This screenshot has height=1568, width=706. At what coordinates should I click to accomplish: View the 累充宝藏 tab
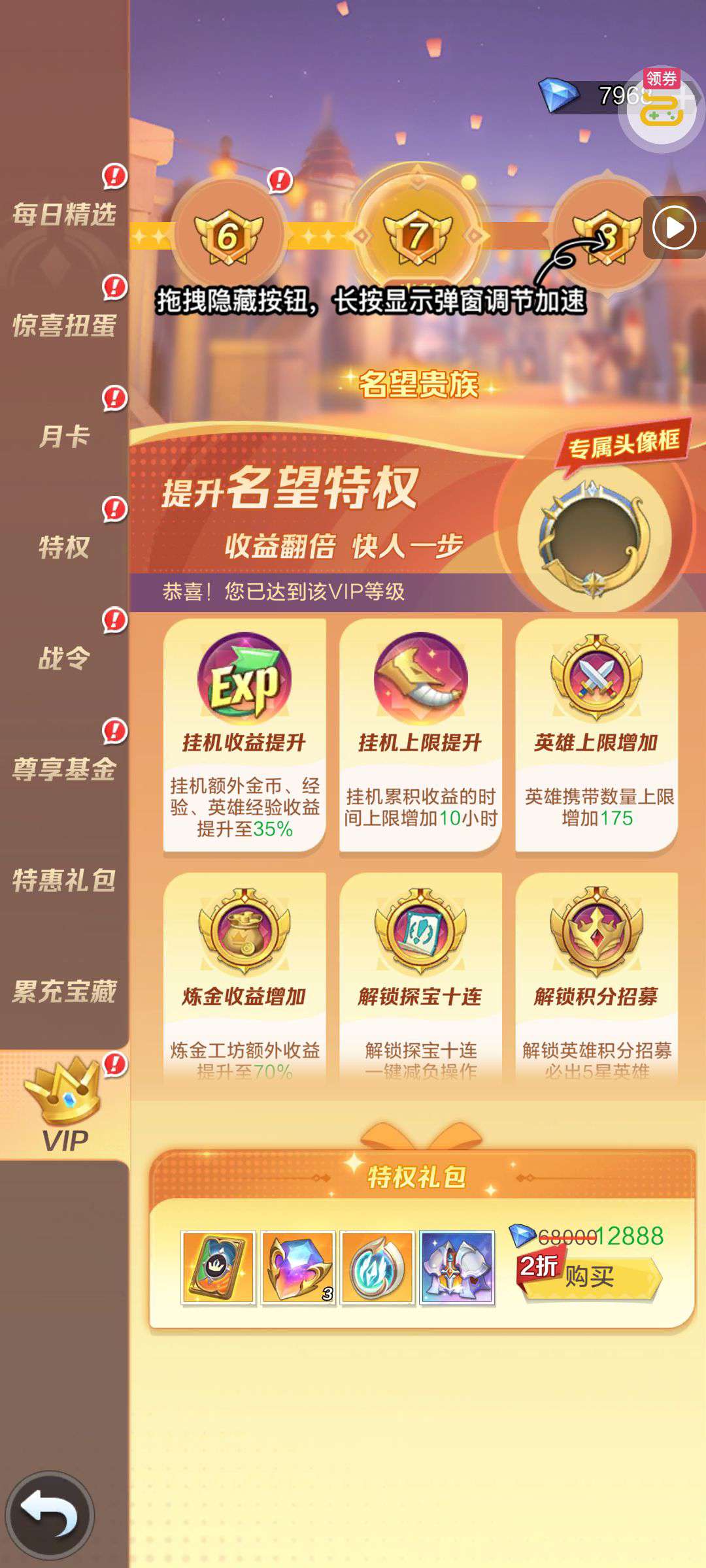[64, 992]
